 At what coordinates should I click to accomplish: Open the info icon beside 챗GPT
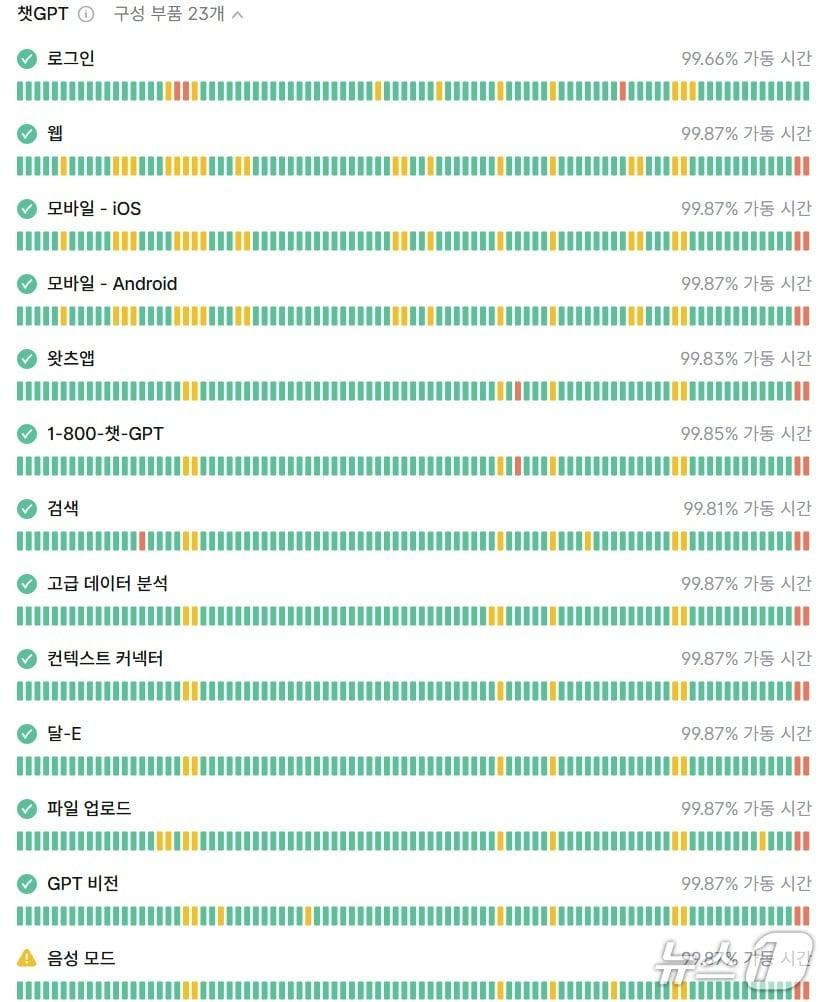pyautogui.click(x=86, y=15)
